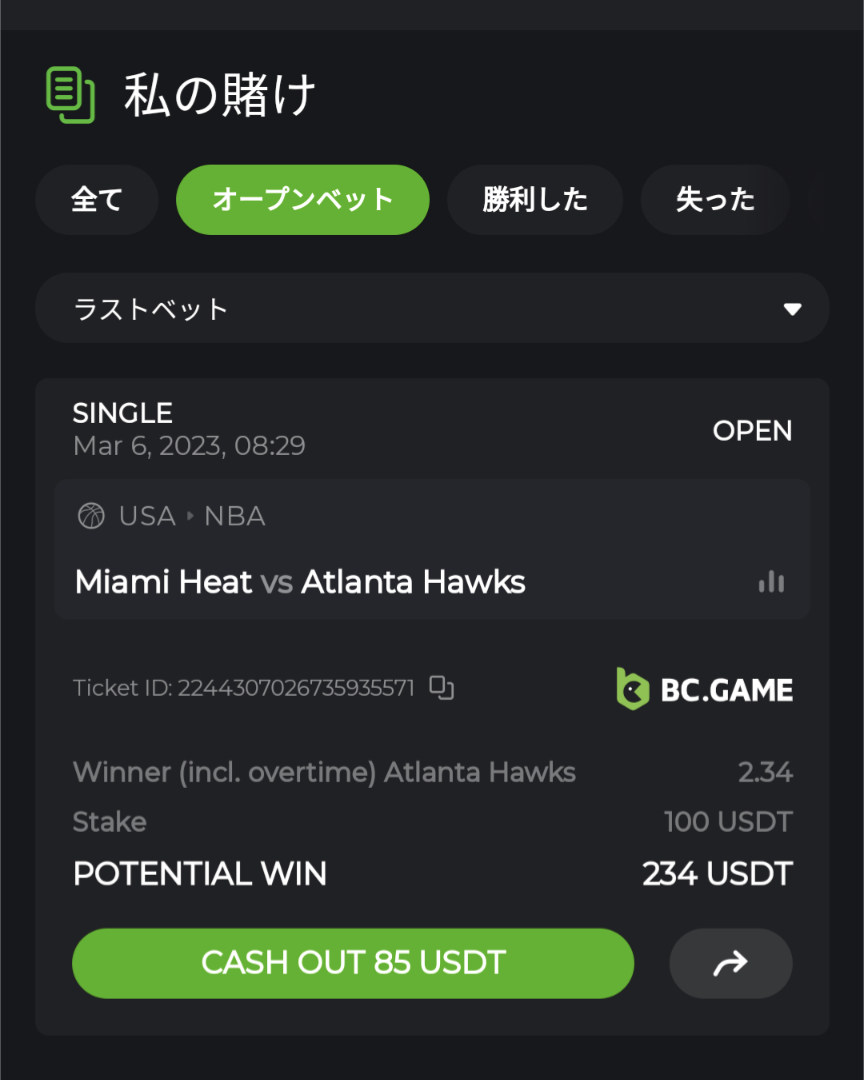View match statistics bar chart icon
The image size is (864, 1080).
click(x=771, y=582)
